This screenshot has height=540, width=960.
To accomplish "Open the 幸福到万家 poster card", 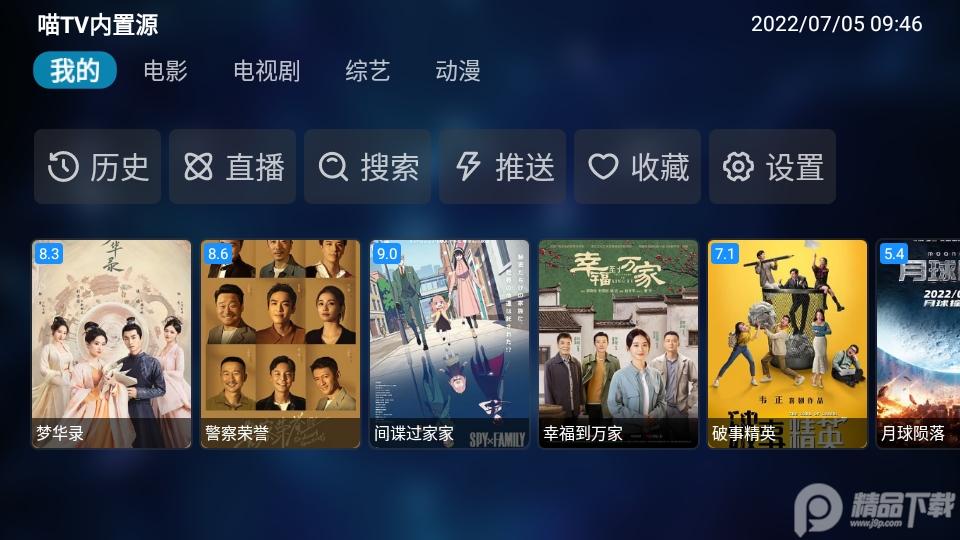I will [618, 343].
